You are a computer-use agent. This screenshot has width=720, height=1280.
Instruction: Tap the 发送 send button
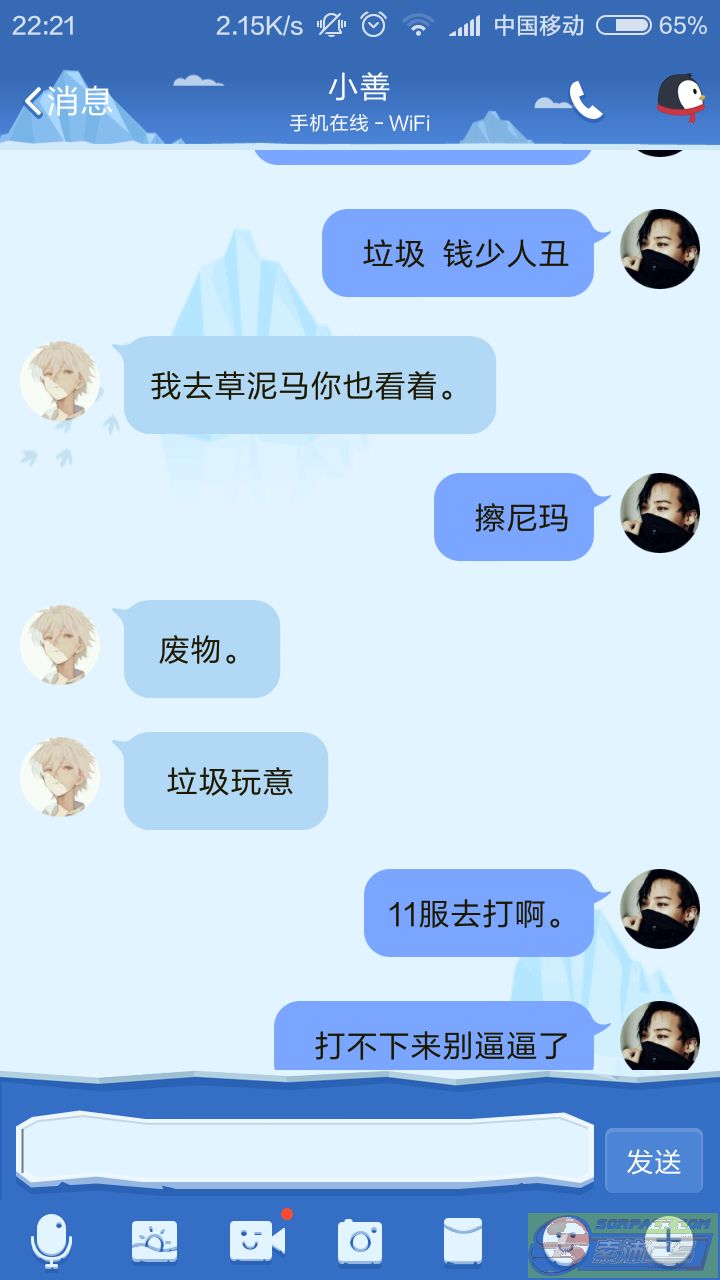pos(654,1161)
